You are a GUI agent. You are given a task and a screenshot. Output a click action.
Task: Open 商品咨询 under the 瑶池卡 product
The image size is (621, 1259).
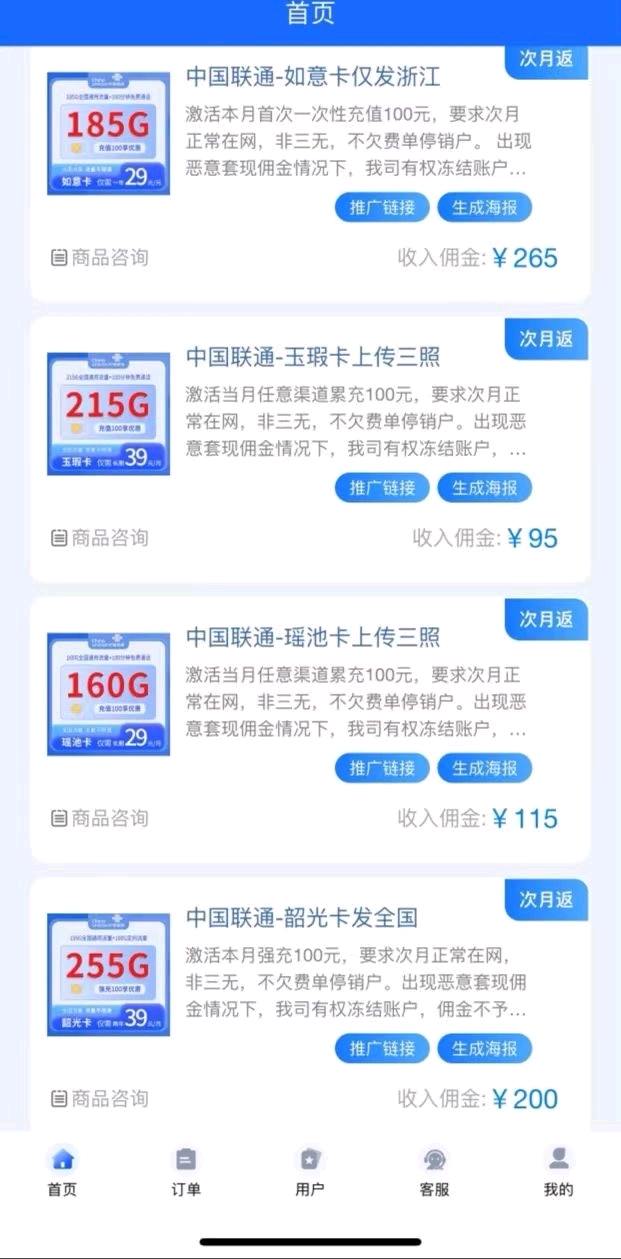[100, 818]
